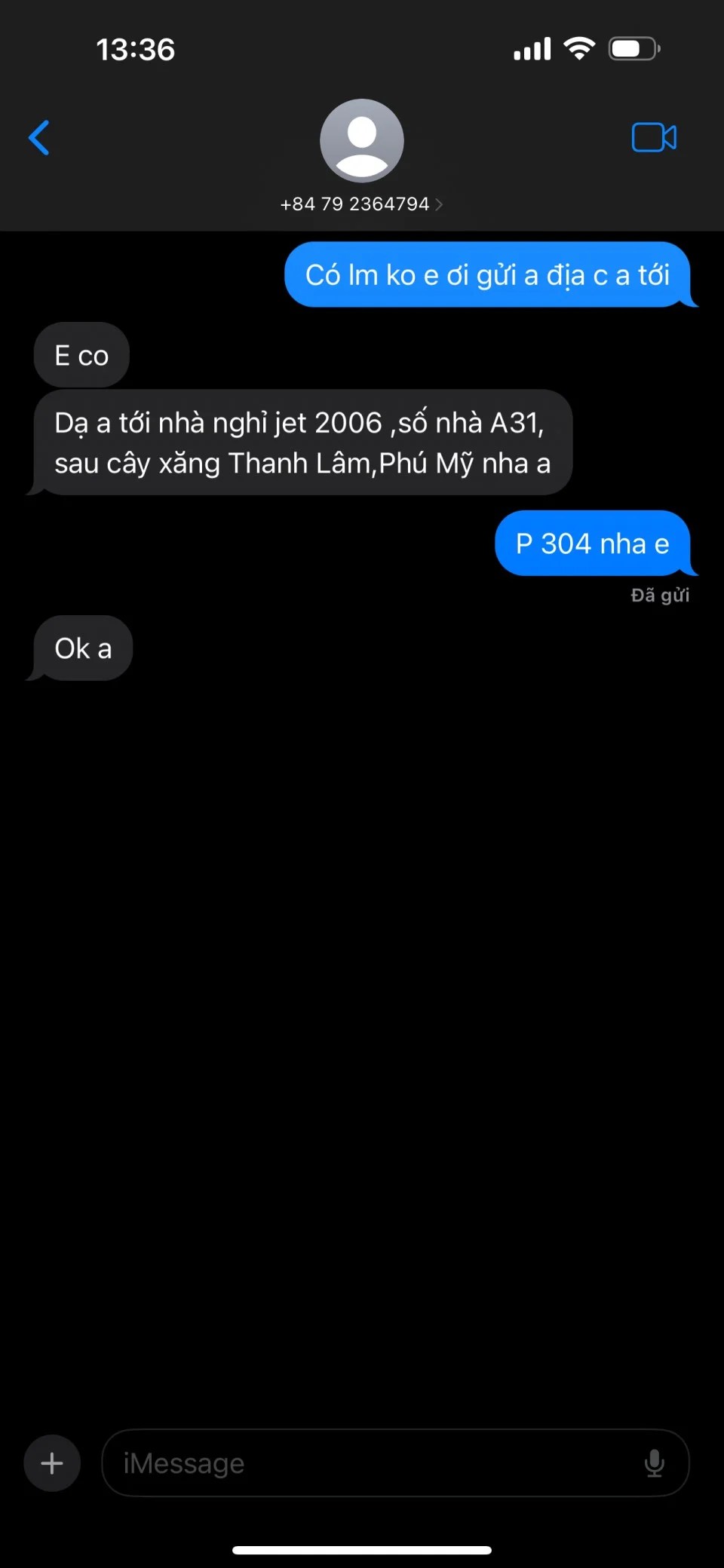Start a FaceTime video call

pos(654,137)
